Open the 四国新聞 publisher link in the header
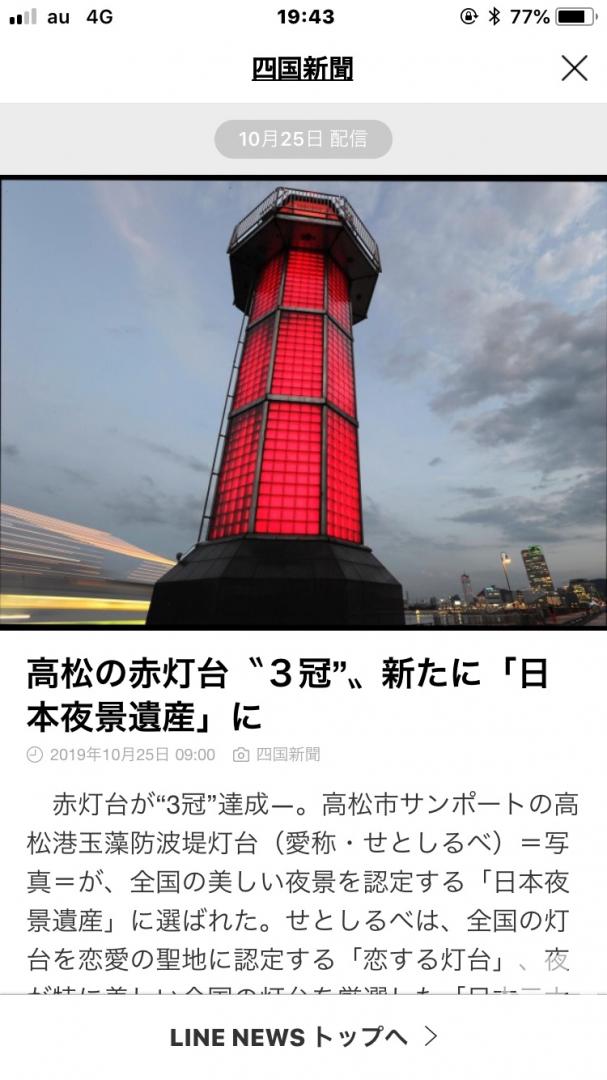The height and width of the screenshot is (1080, 607). [302, 69]
